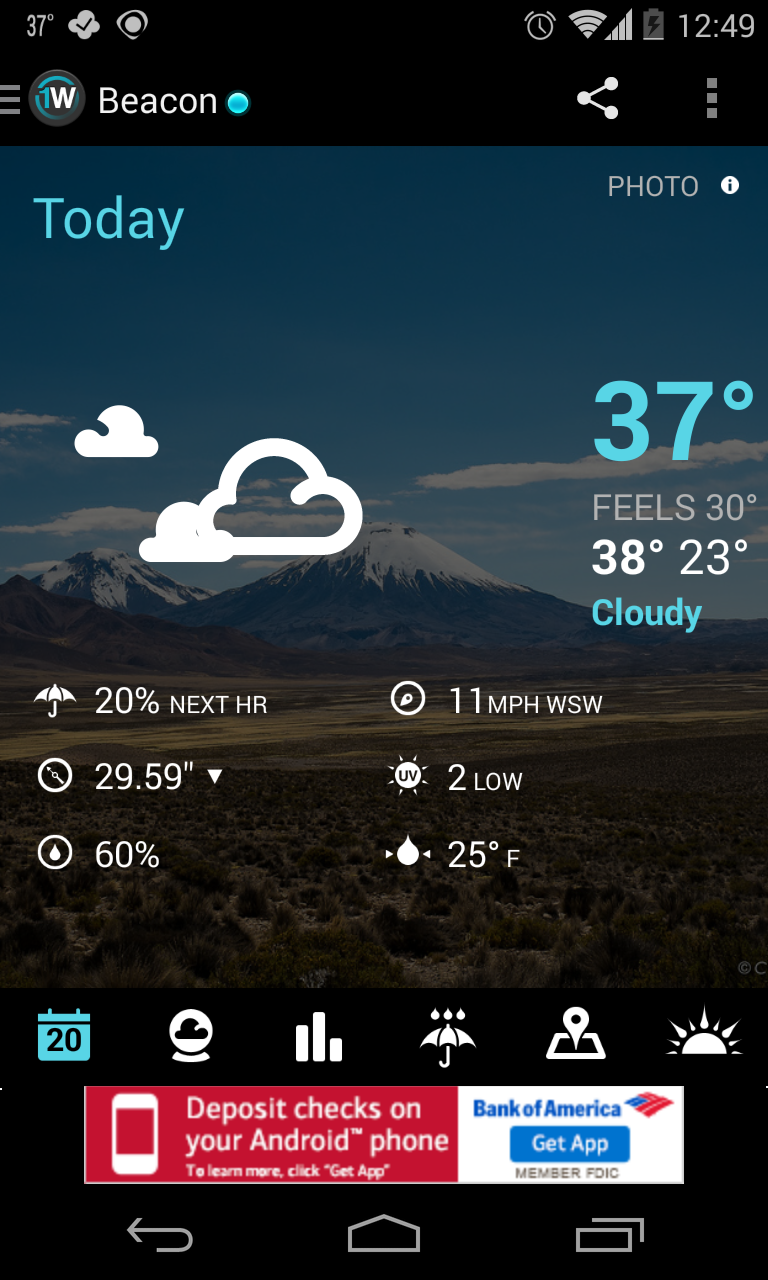Switch to the umbrella precipitation tab
Screen dimensions: 768x1280
447,1037
